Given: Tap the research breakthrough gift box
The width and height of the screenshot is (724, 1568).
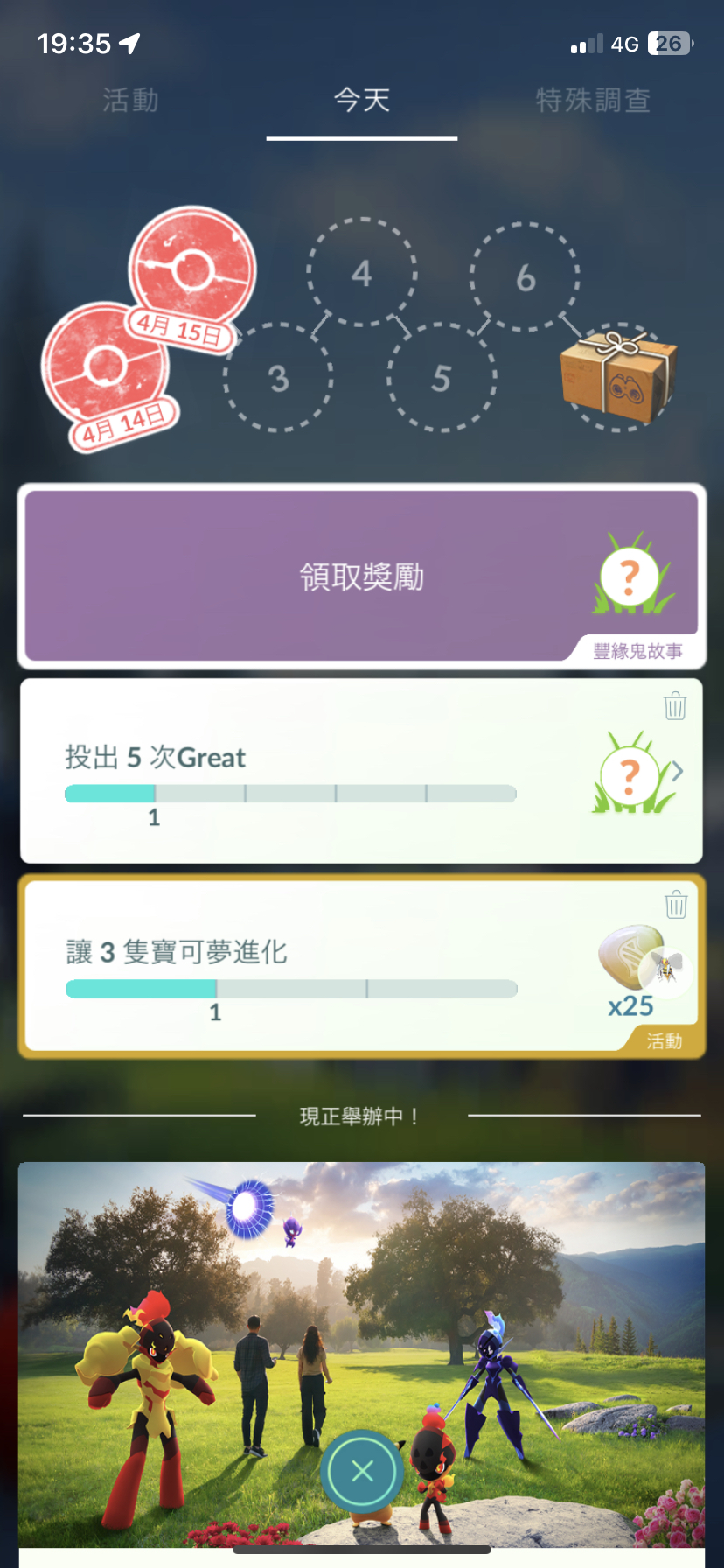Looking at the screenshot, I should (x=617, y=376).
